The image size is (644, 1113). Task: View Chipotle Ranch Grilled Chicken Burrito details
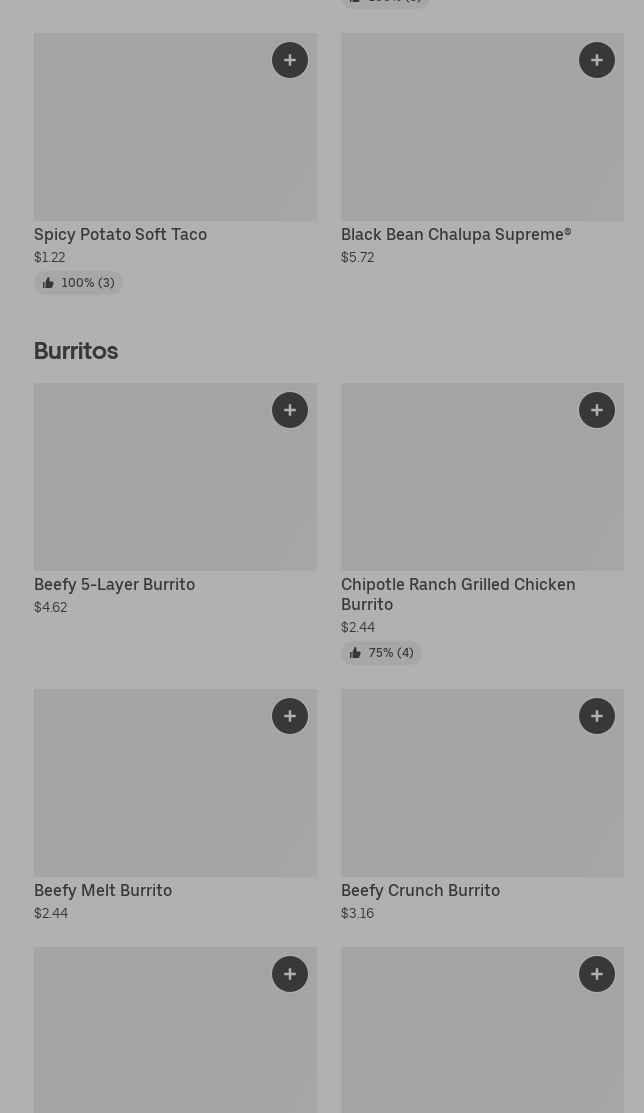coord(482,524)
